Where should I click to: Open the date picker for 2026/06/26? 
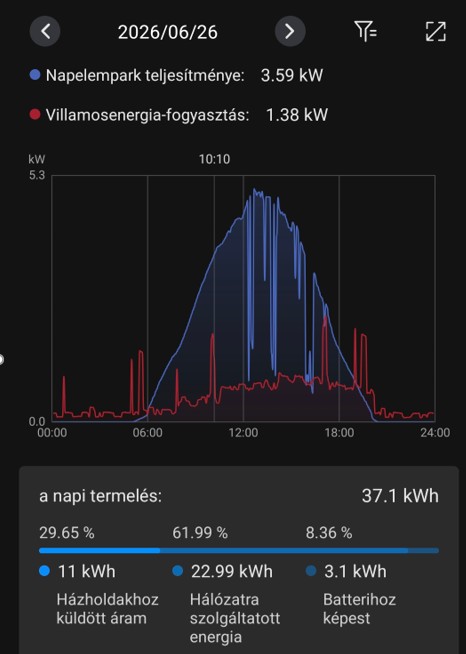pos(168,32)
